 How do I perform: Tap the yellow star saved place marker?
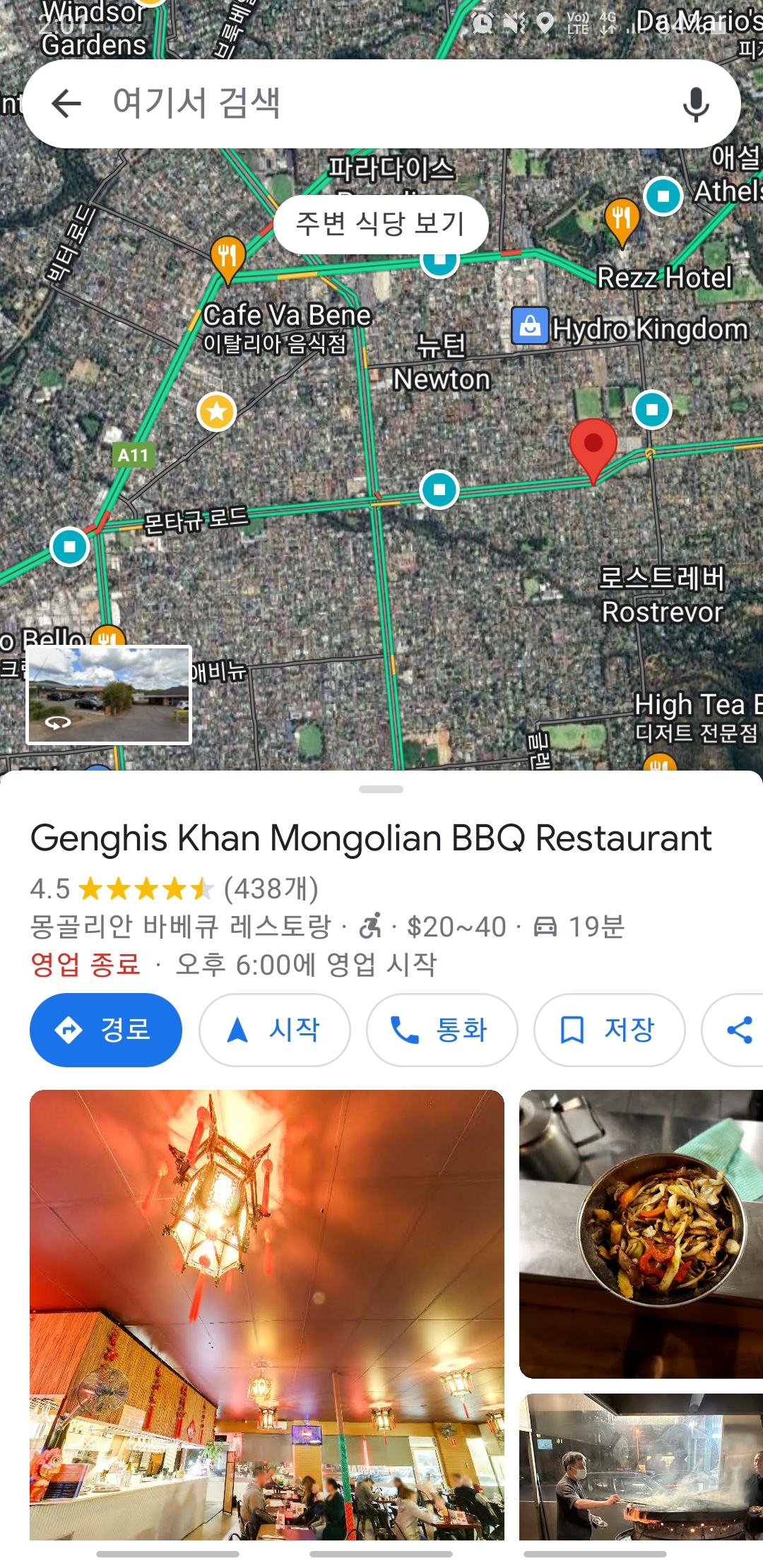point(216,411)
